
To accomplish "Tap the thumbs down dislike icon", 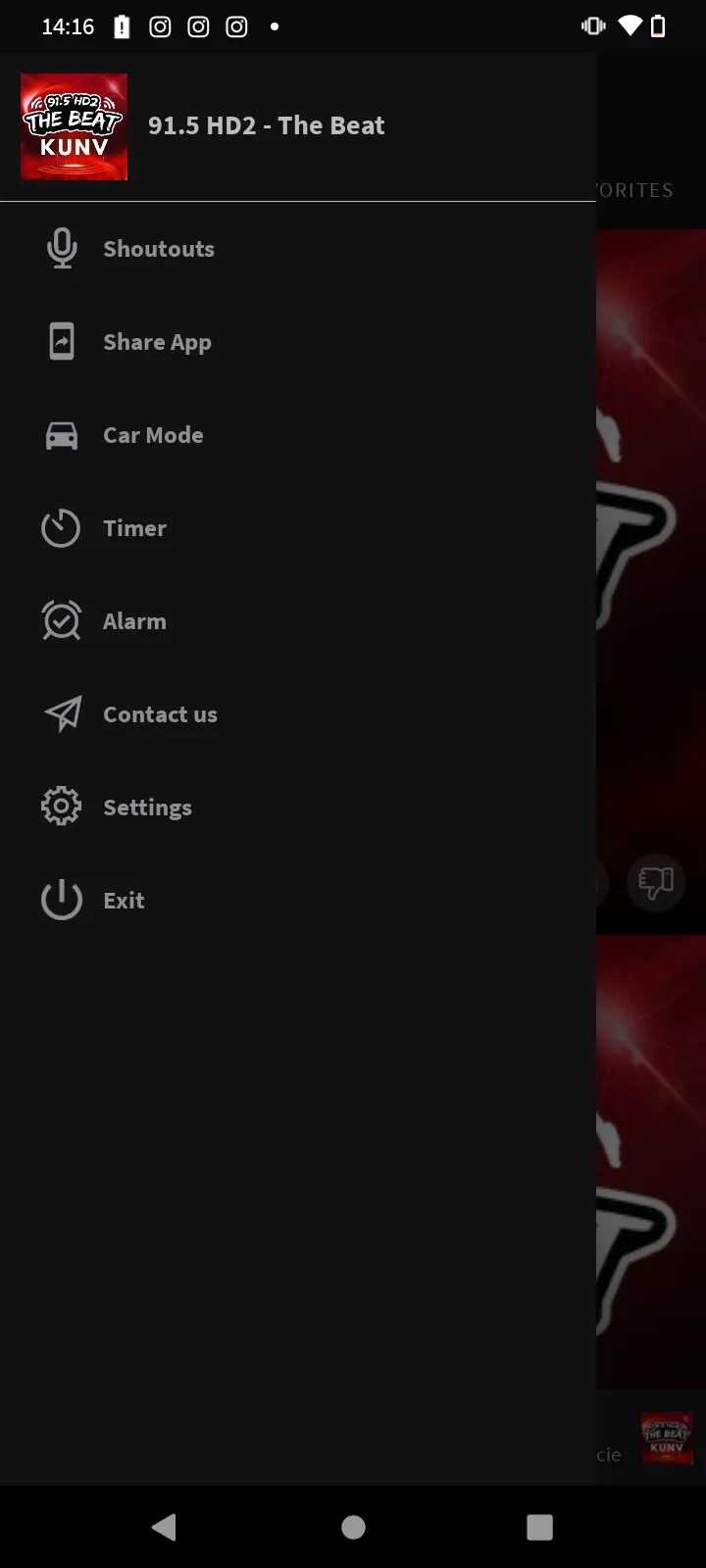I will click(x=655, y=882).
